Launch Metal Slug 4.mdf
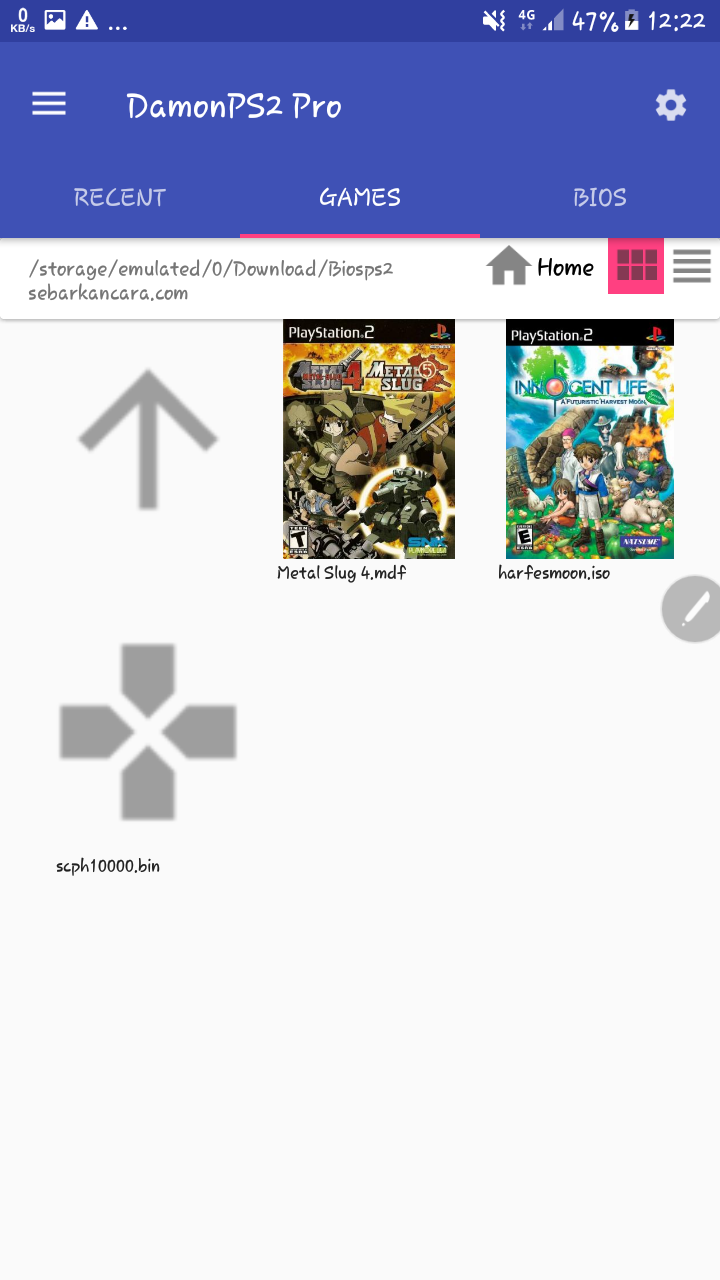This screenshot has height=1280, width=720. coord(368,450)
